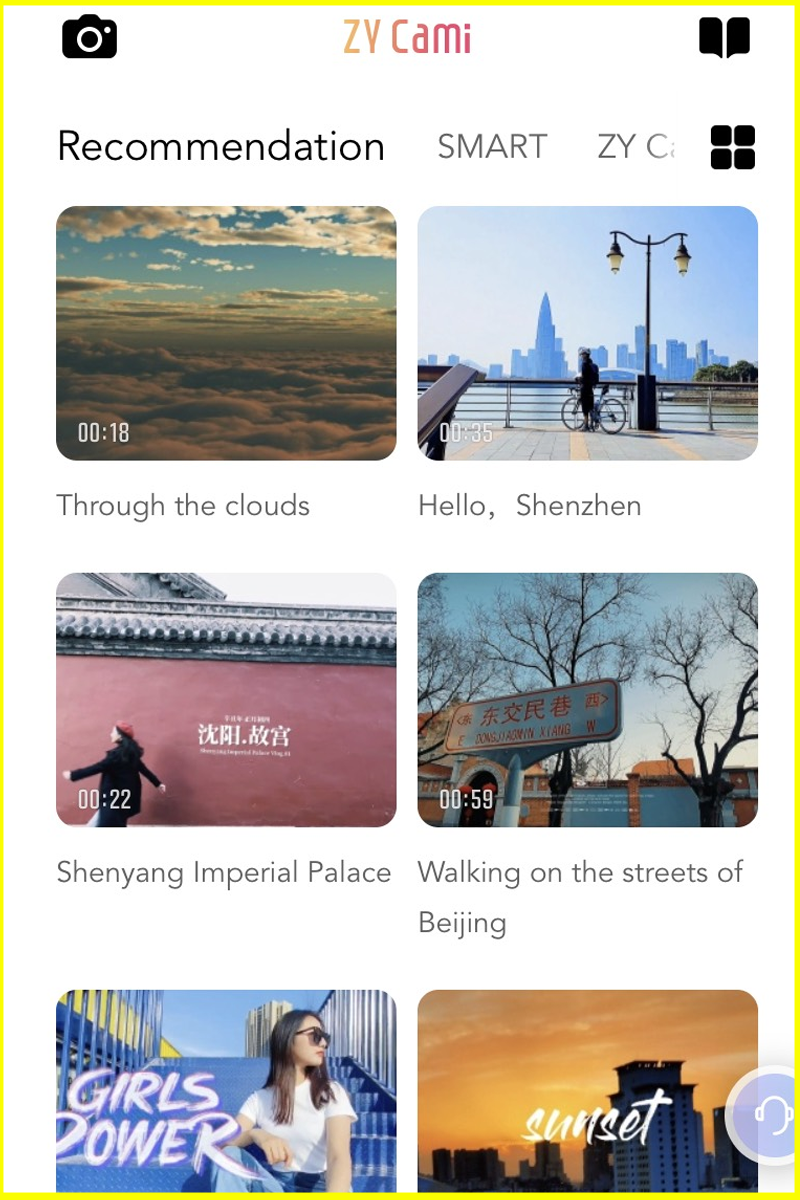This screenshot has width=800, height=1200.
Task: Tap the Through the clouds title text
Action: [x=183, y=506]
